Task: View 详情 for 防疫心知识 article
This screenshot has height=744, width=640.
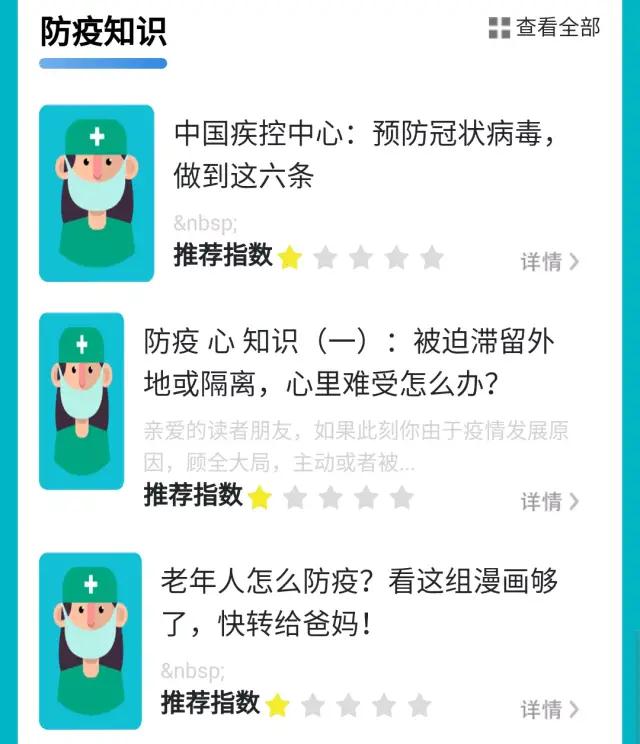Action: (x=549, y=502)
